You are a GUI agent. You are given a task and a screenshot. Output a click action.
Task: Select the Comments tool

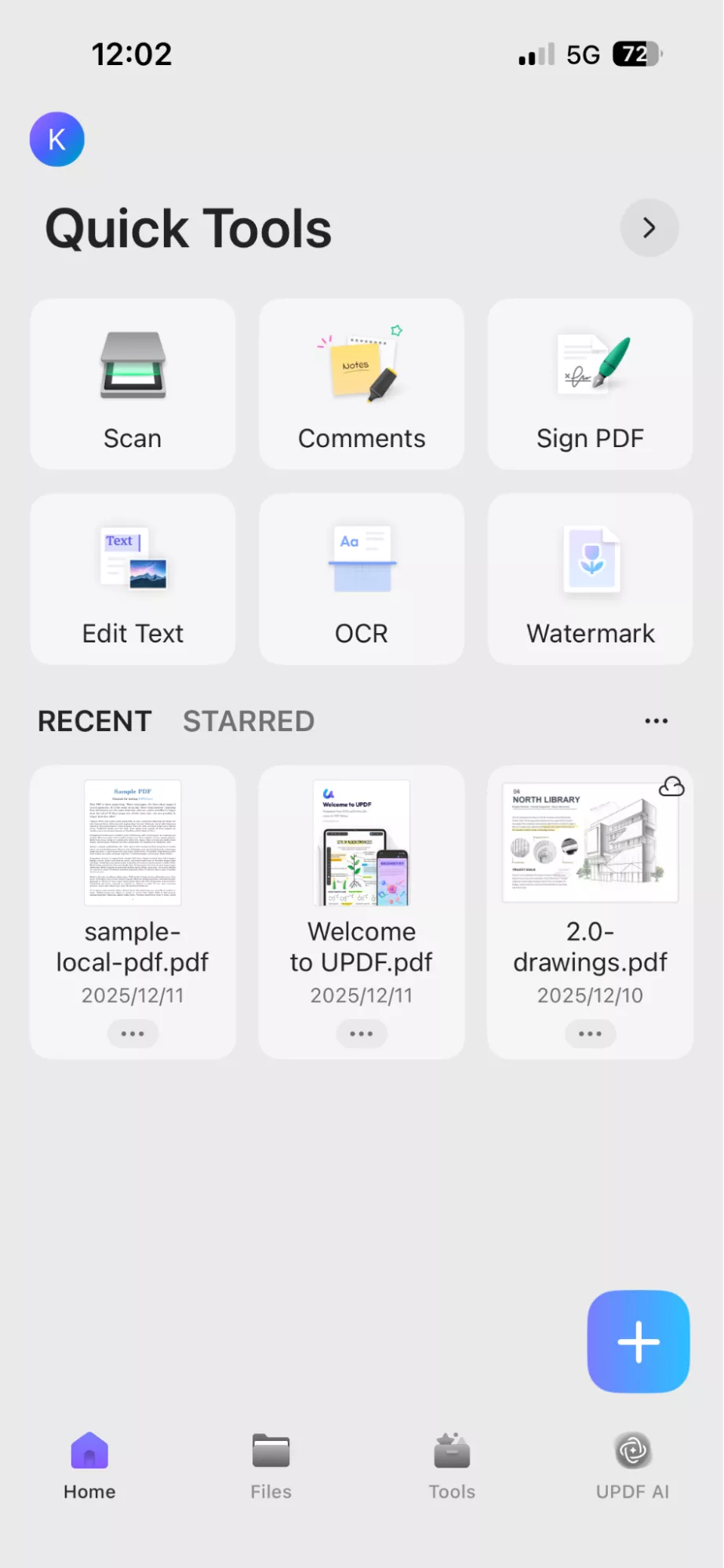[x=361, y=384]
